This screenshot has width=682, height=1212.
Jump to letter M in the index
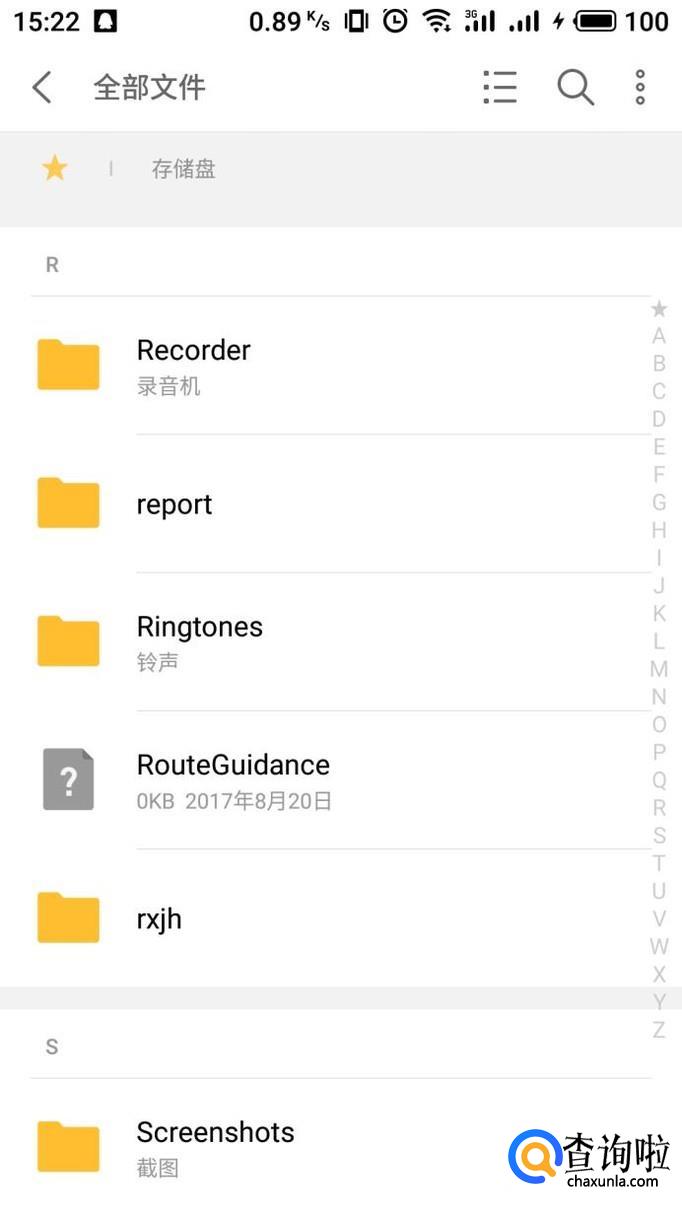pyautogui.click(x=659, y=668)
